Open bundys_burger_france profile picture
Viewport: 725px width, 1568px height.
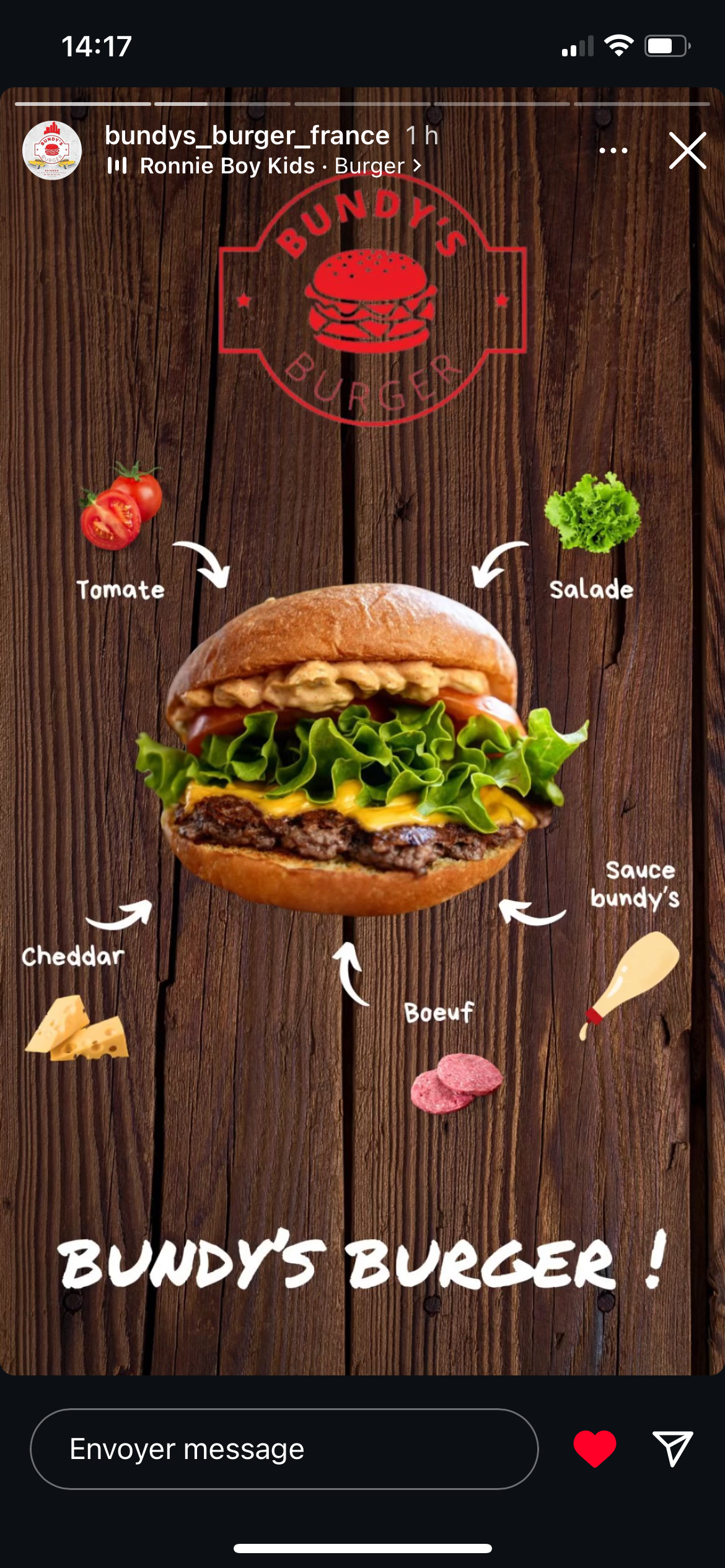click(52, 150)
